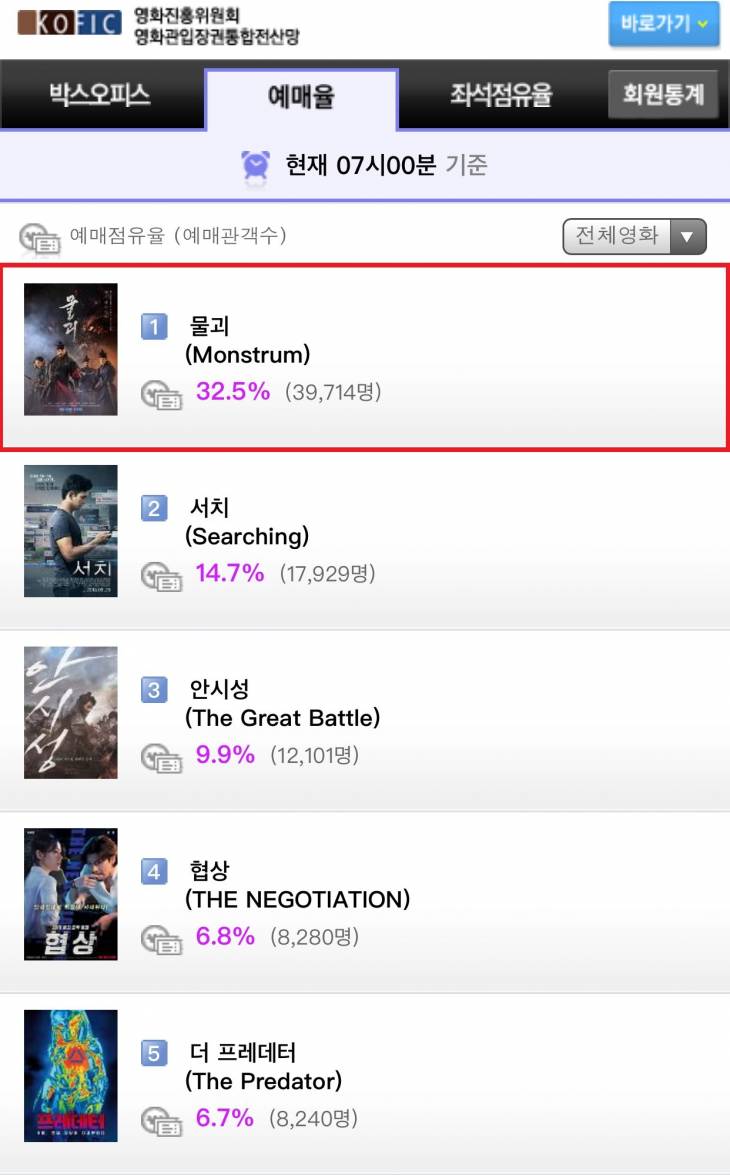Select 더 프레데터 (The Predator) entry
Screen dimensions: 730x1175
click(x=364, y=1083)
